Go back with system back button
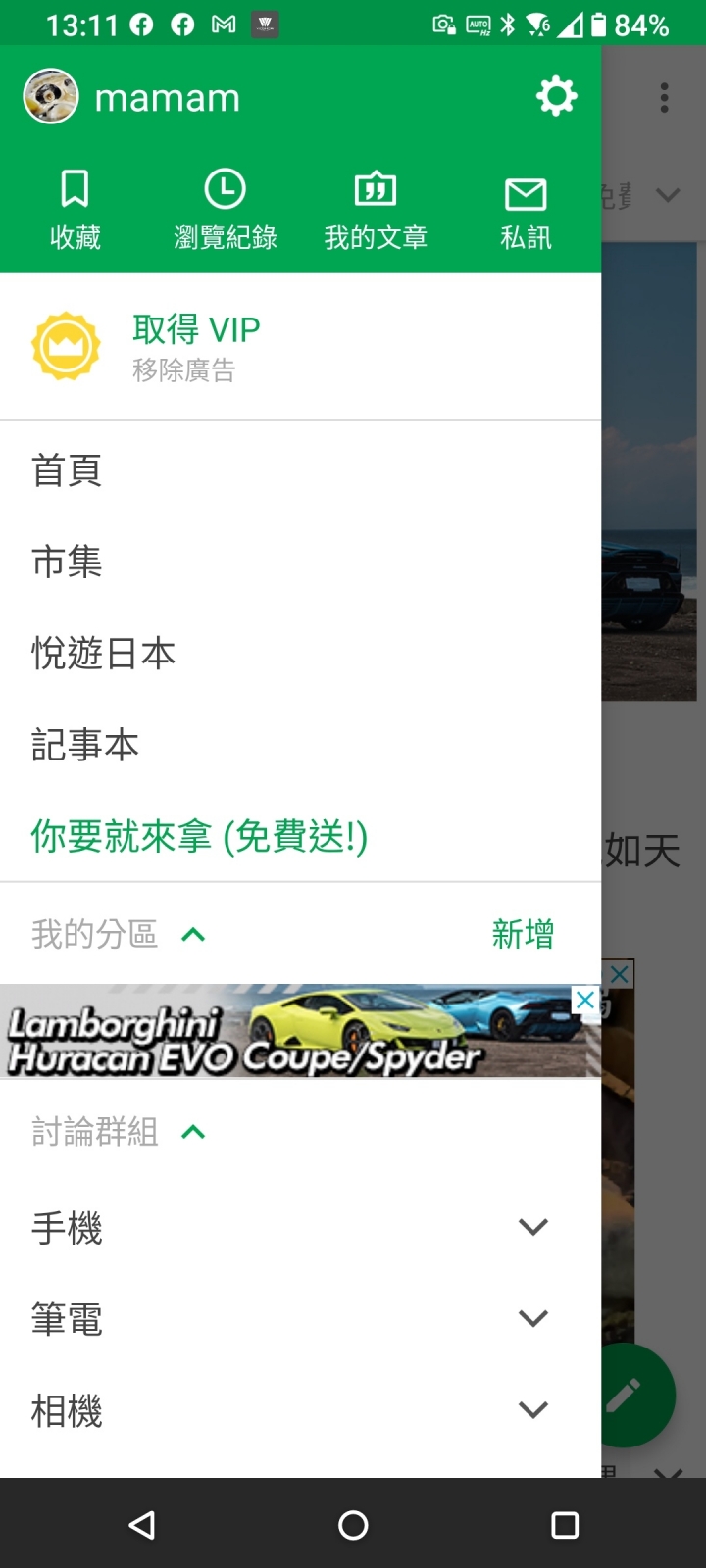This screenshot has width=706, height=1568. click(142, 1525)
